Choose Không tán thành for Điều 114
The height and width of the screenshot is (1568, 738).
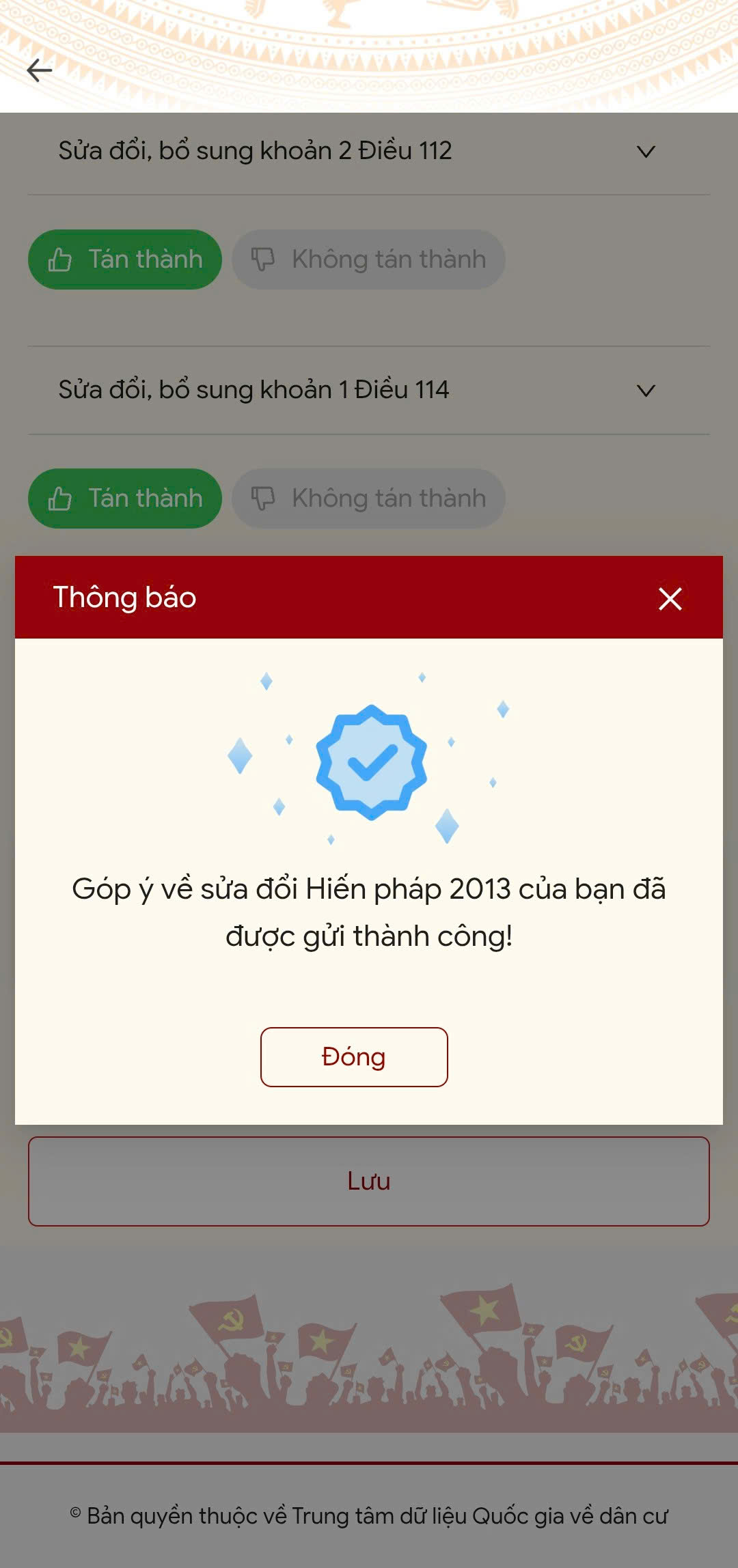coord(368,499)
